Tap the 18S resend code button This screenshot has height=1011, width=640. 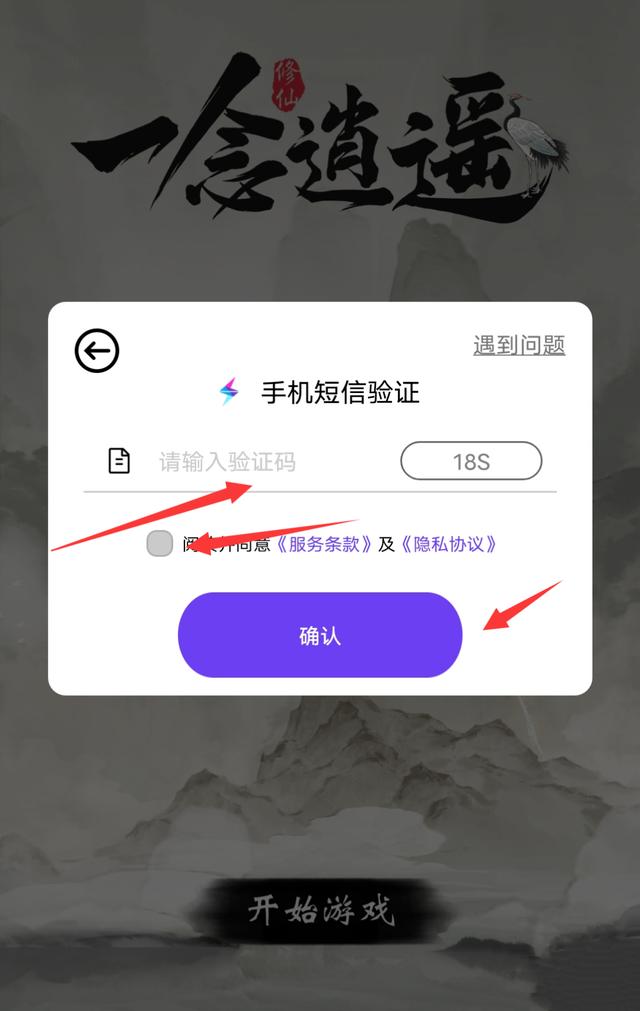[x=471, y=462]
